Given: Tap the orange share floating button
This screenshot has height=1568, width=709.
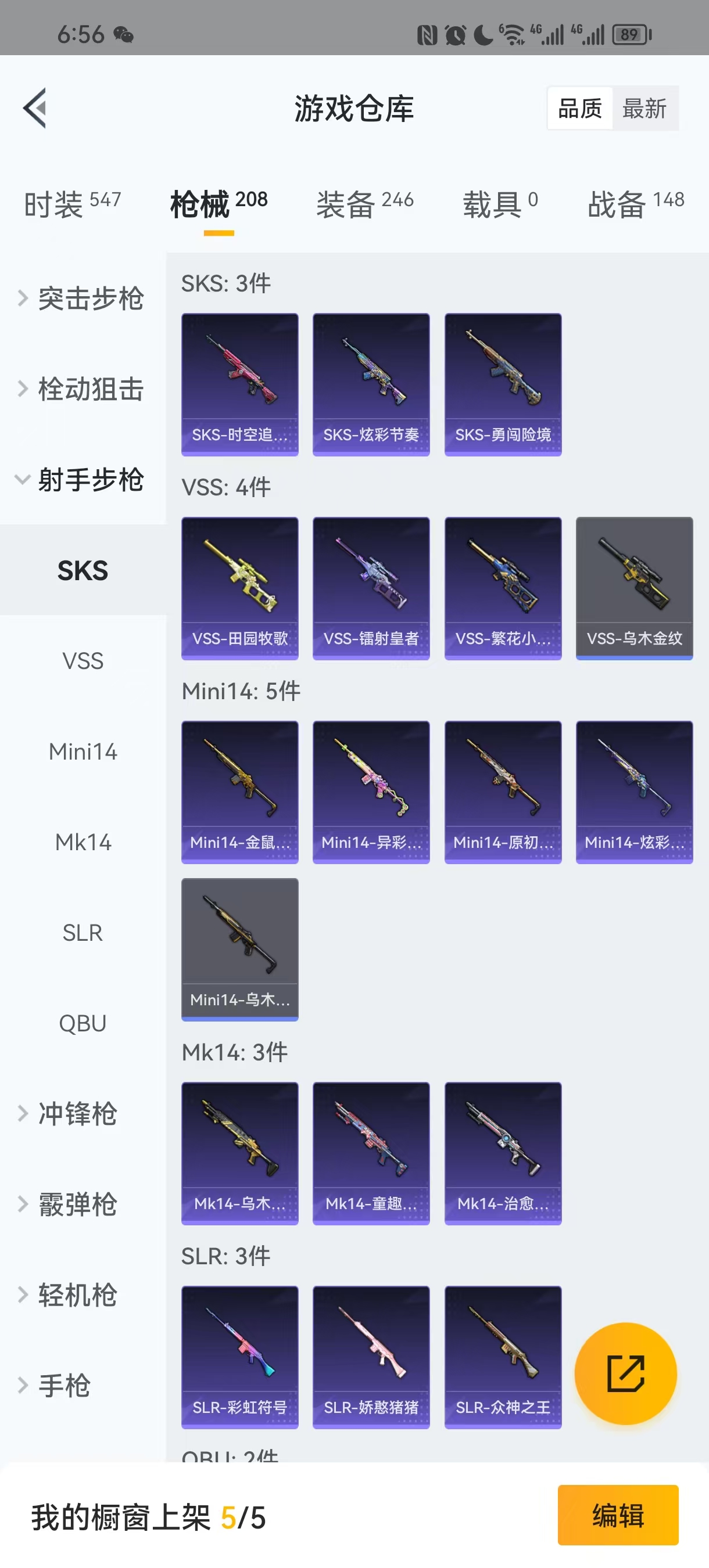Looking at the screenshot, I should pyautogui.click(x=625, y=1374).
